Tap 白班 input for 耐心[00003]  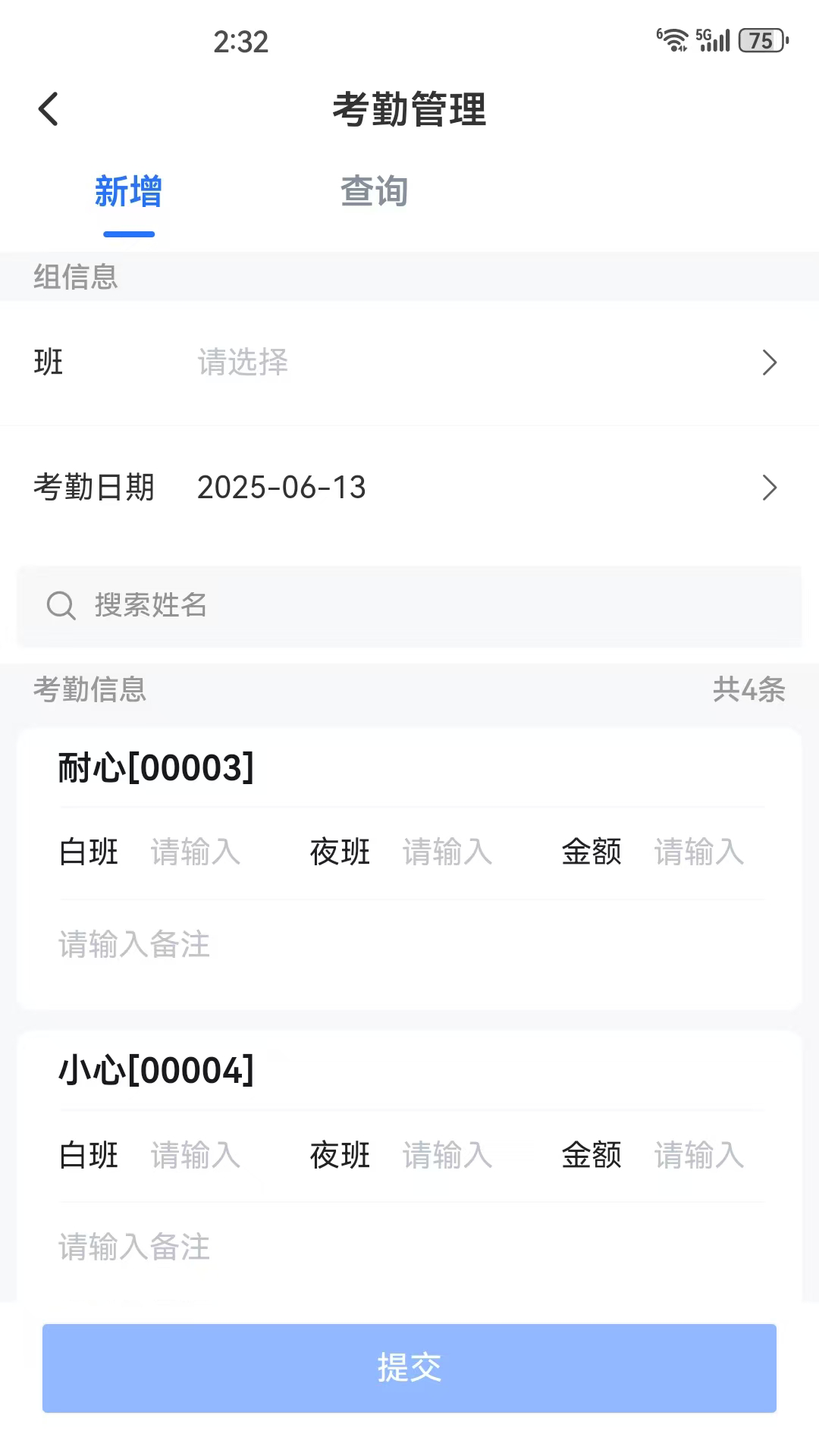point(195,852)
